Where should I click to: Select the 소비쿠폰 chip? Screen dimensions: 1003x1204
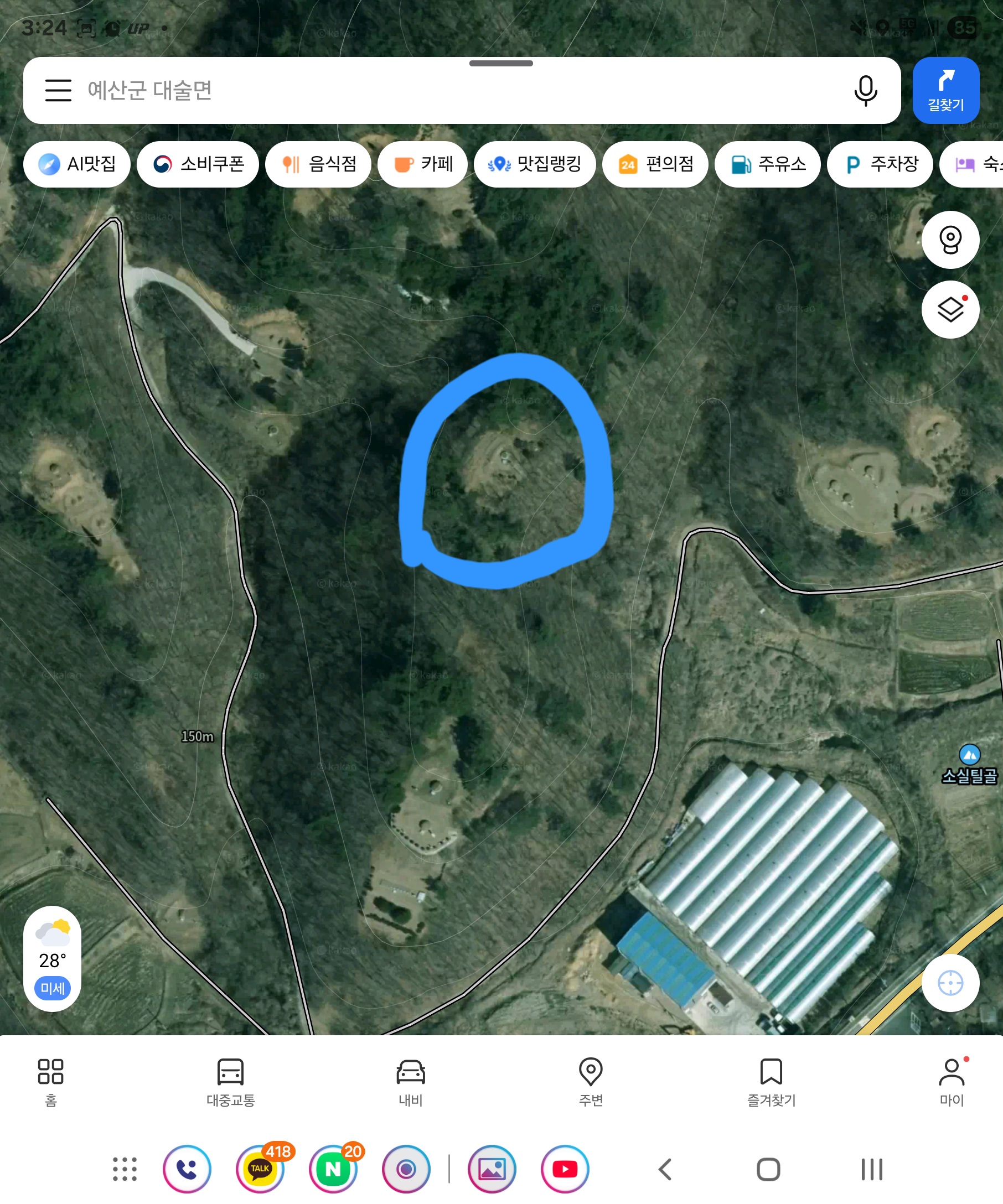point(198,164)
